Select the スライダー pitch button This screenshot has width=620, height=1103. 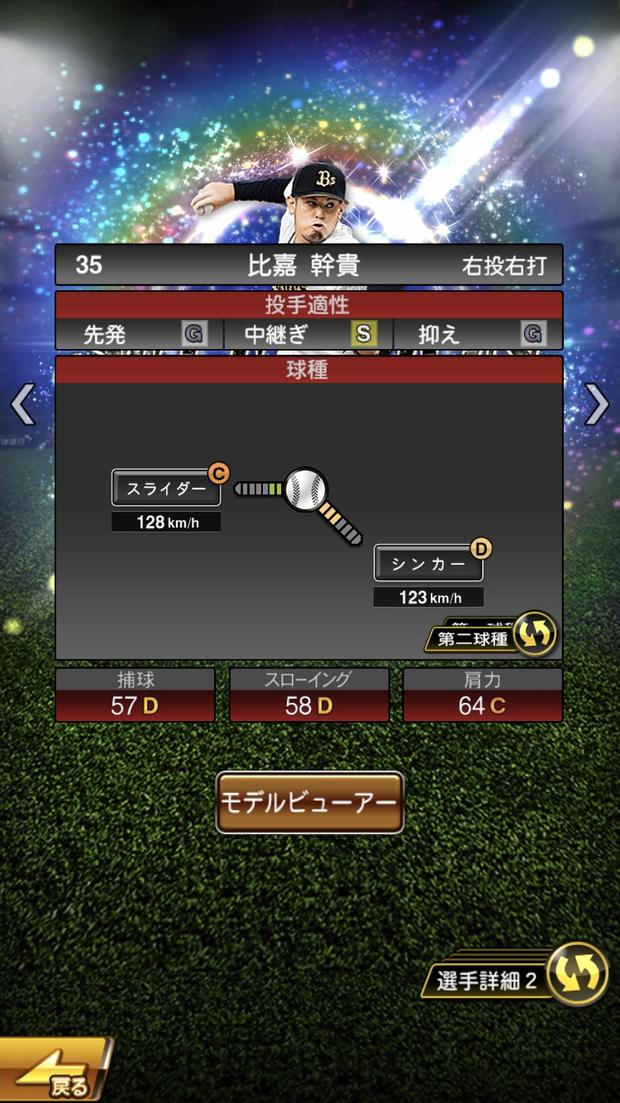(x=166, y=488)
